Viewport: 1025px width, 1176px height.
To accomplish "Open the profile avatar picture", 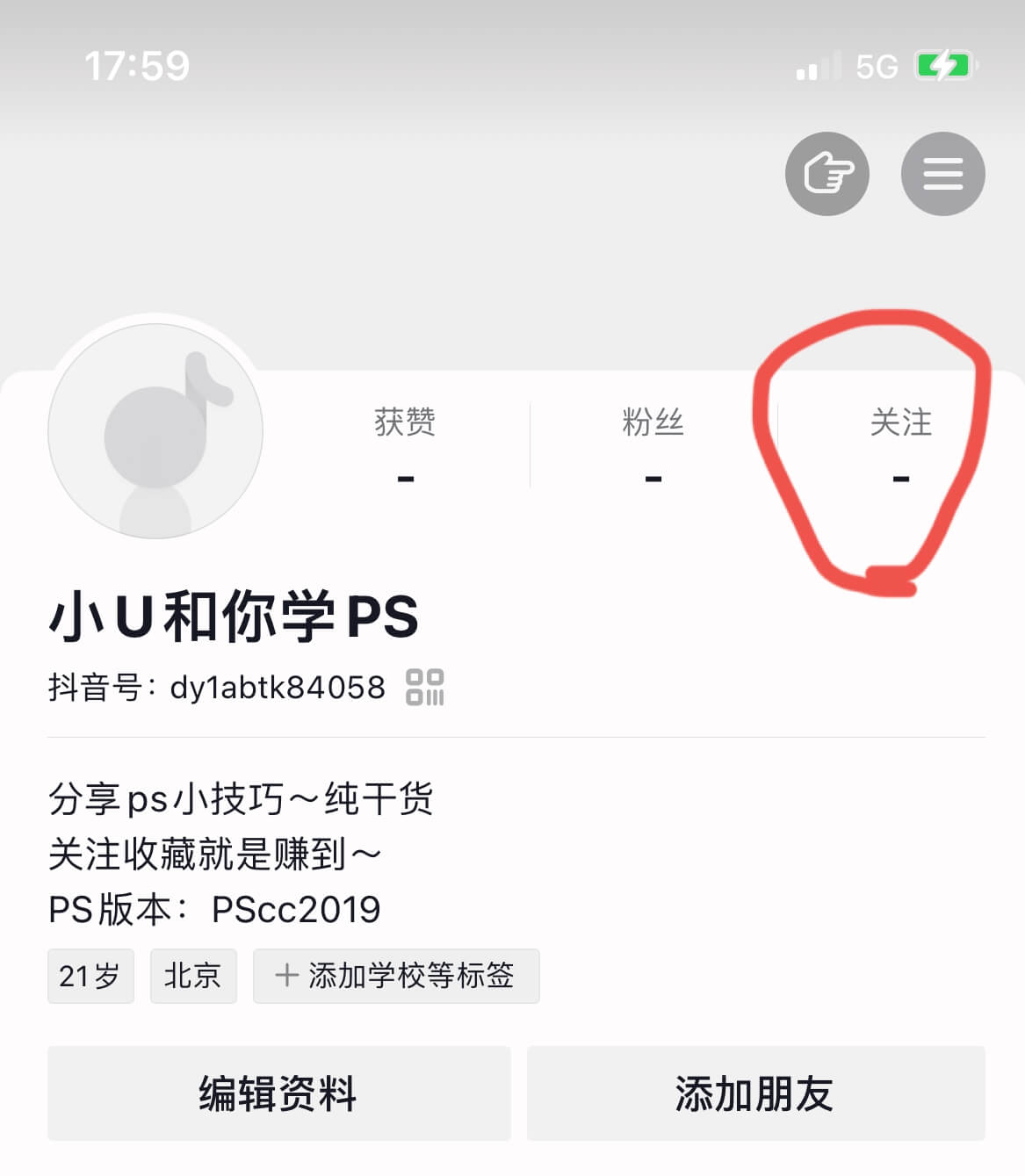I will [x=155, y=430].
